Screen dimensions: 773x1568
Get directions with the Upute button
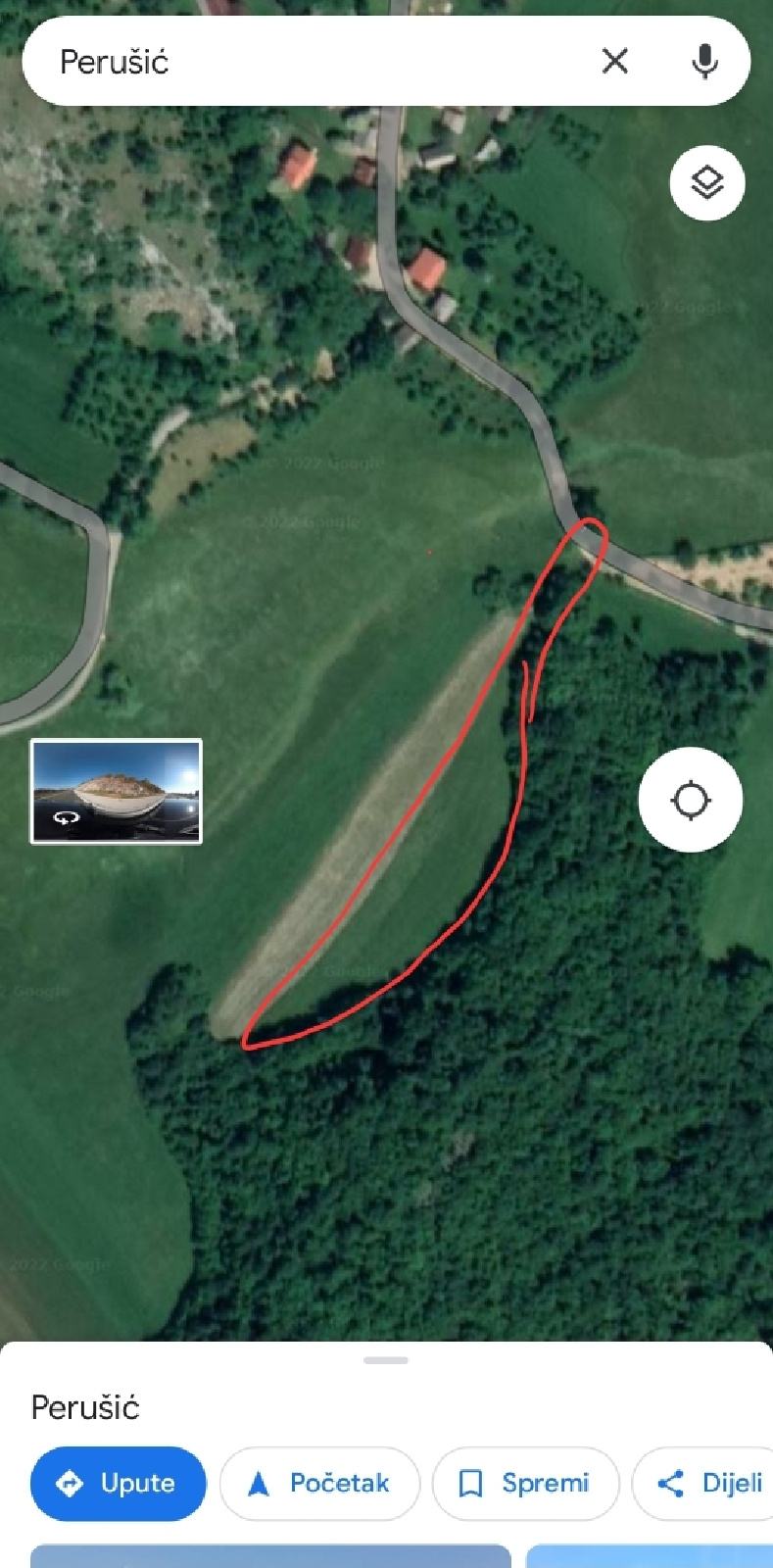coord(119,1483)
